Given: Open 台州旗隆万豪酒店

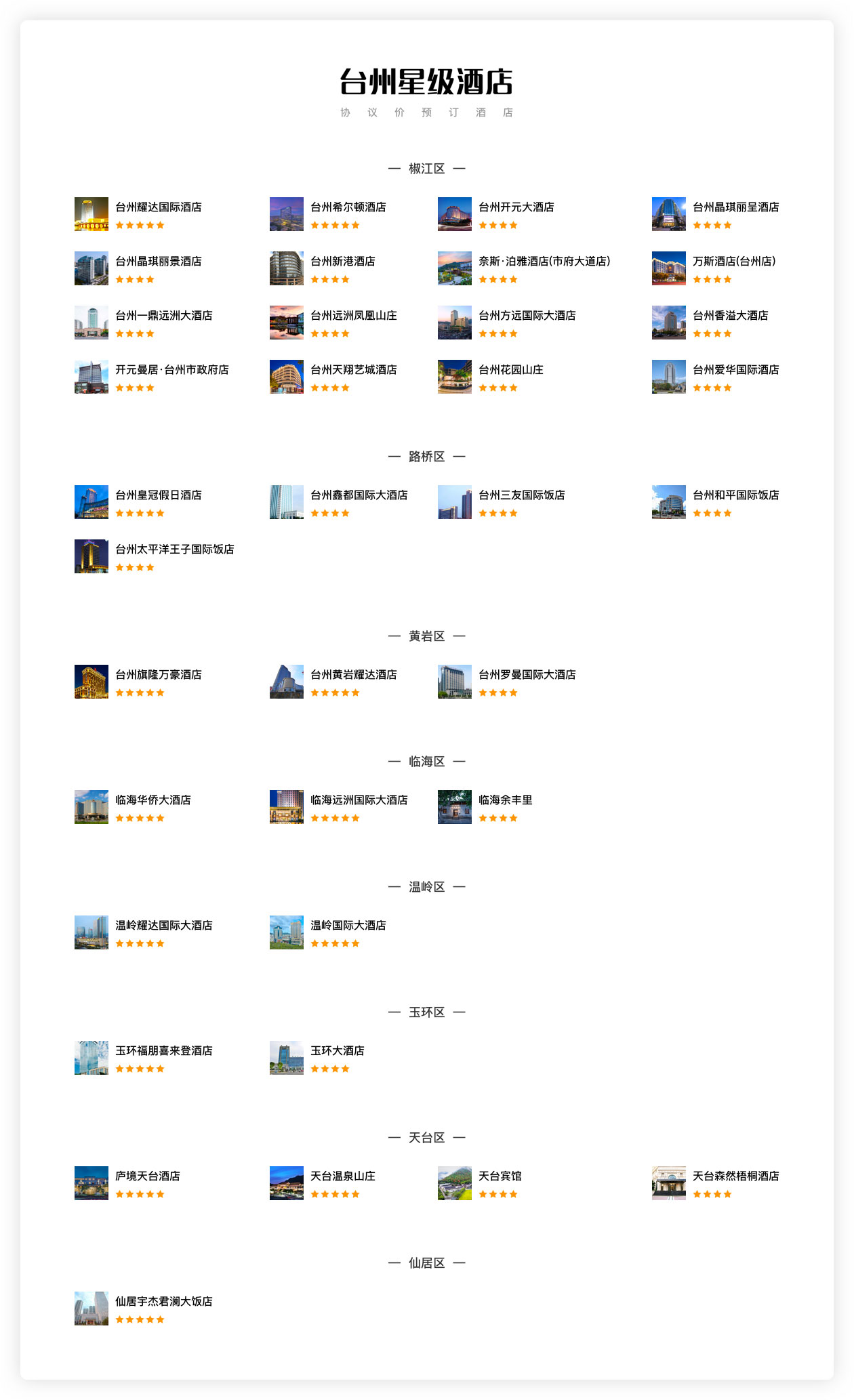Looking at the screenshot, I should tap(158, 675).
